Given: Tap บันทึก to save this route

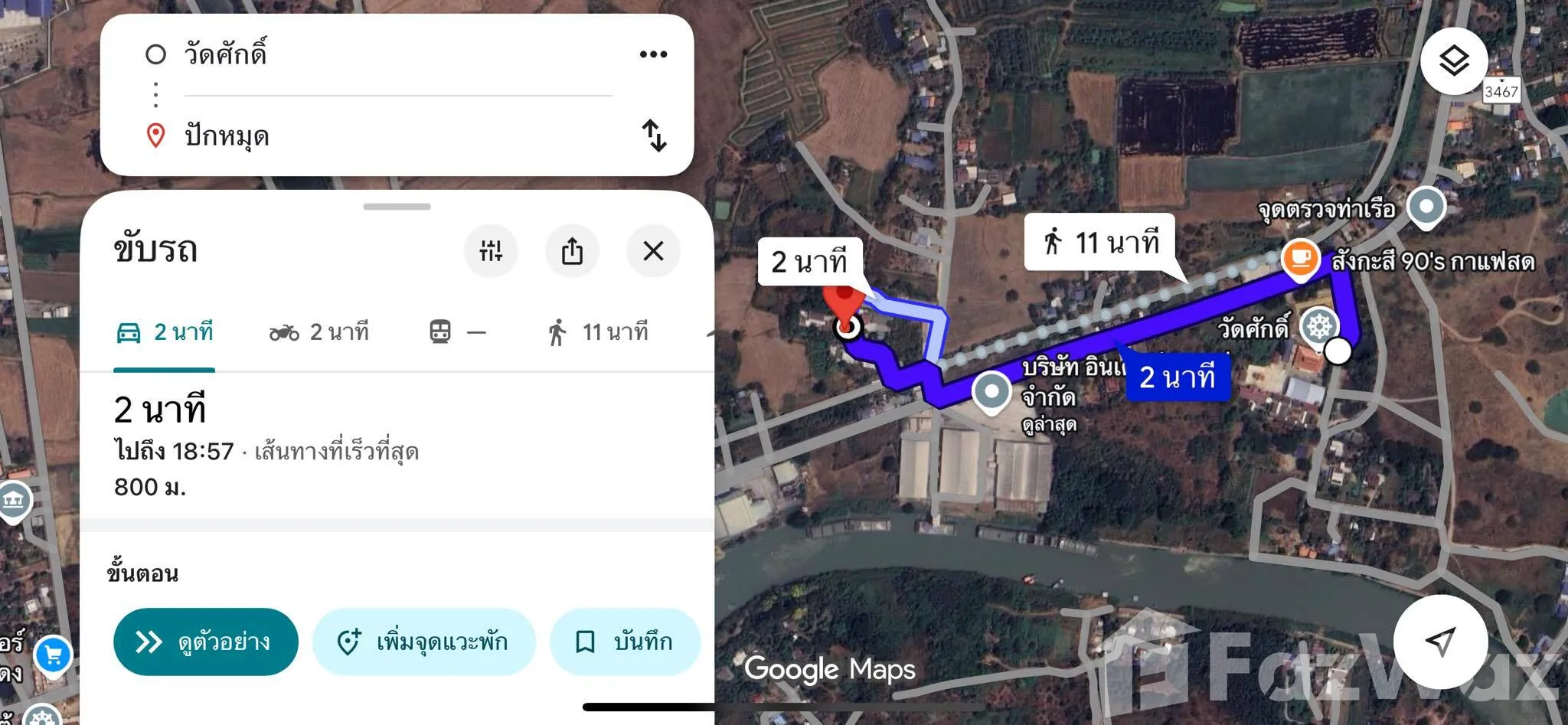Looking at the screenshot, I should click(625, 642).
